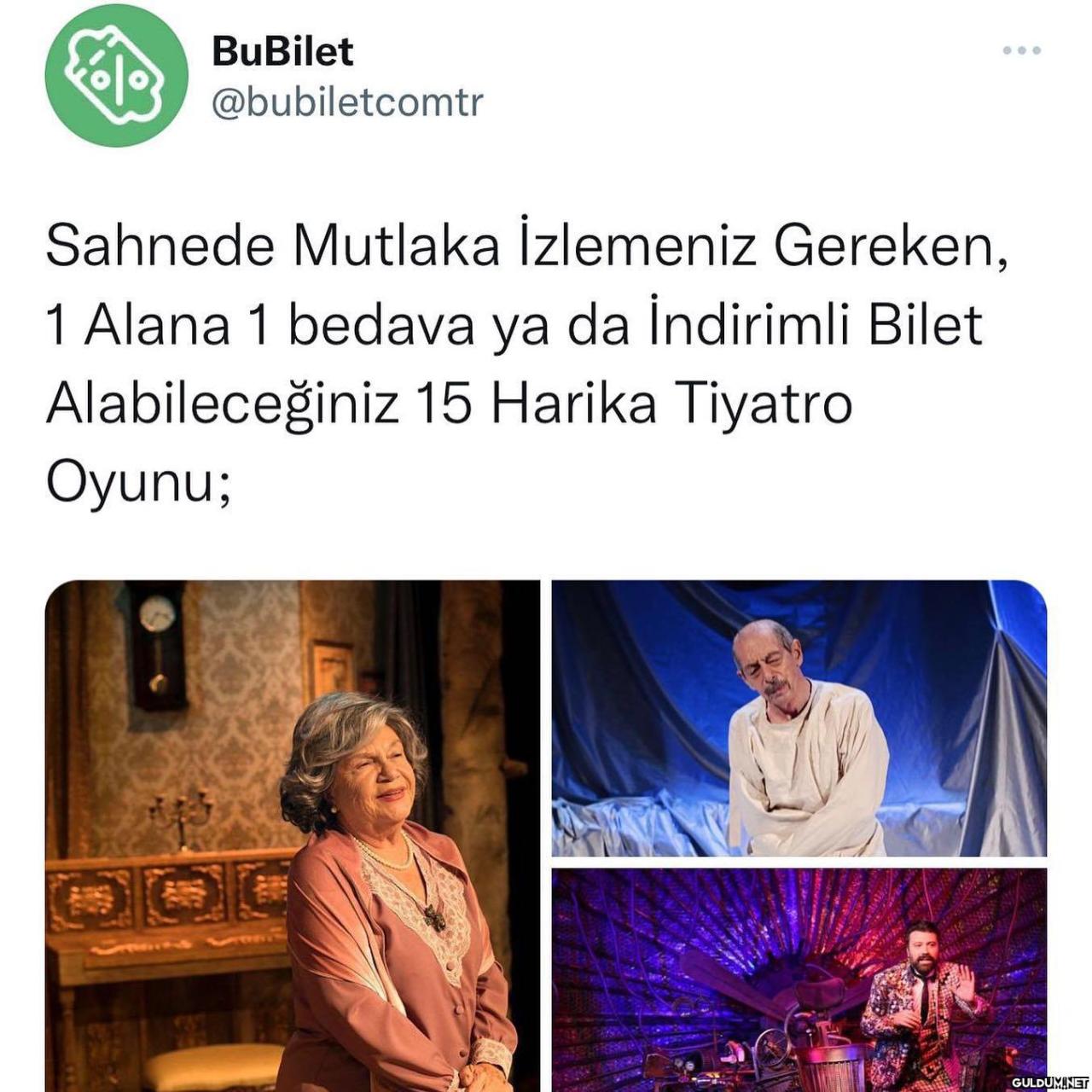Open the @bubiletcomtr account handle
This screenshot has height=1092, width=1092.
[x=346, y=103]
